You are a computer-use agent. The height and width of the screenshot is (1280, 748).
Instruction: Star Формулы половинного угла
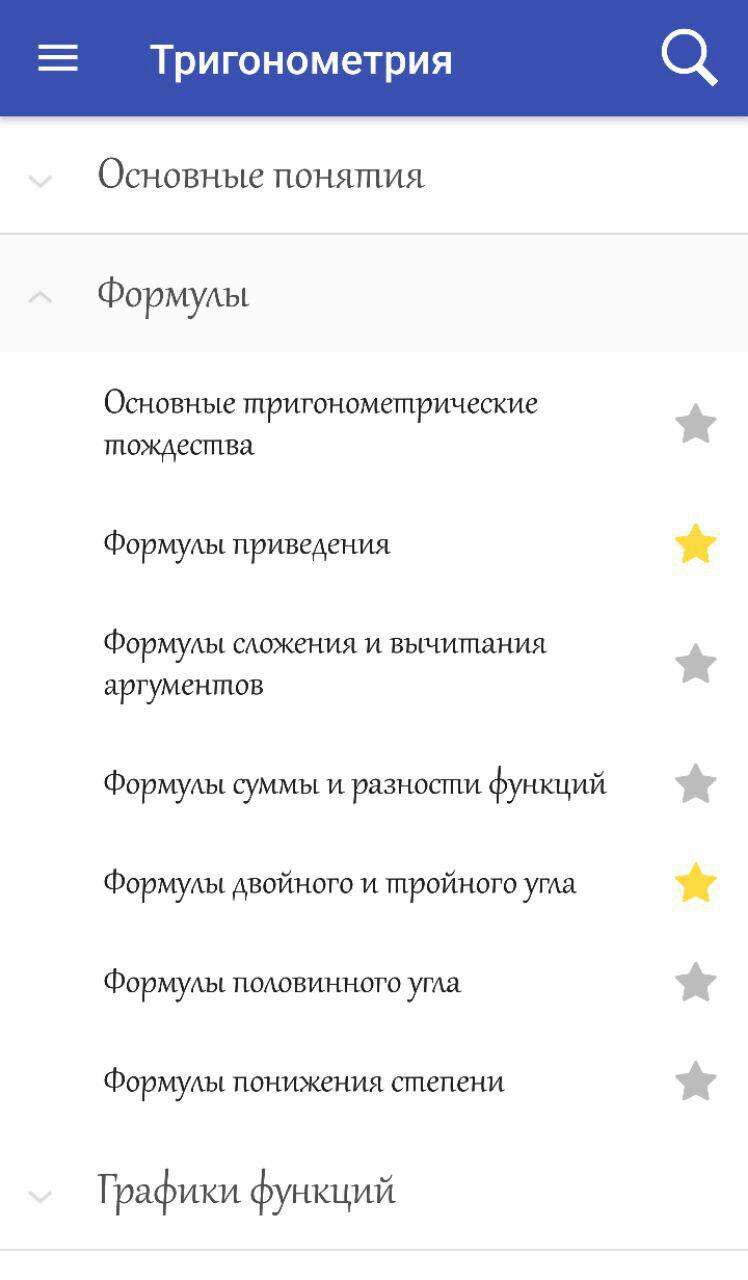(696, 982)
